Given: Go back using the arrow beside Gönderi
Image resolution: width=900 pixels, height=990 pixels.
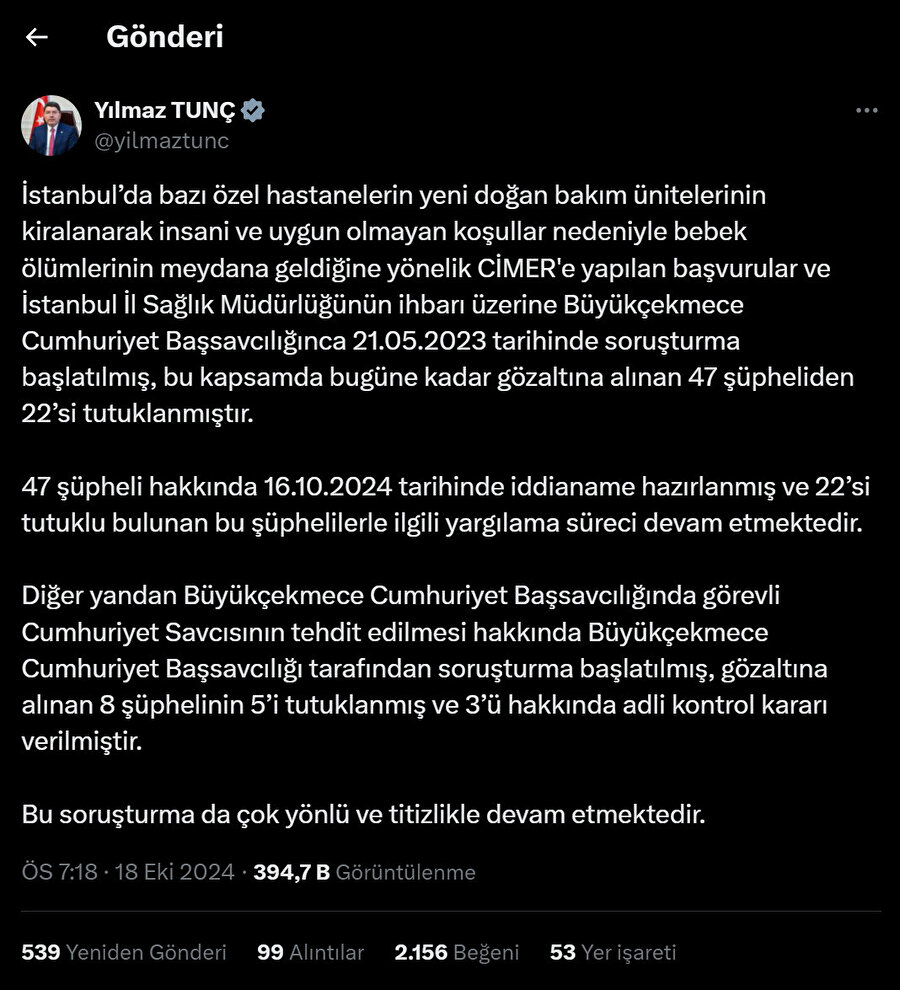Looking at the screenshot, I should point(37,38).
